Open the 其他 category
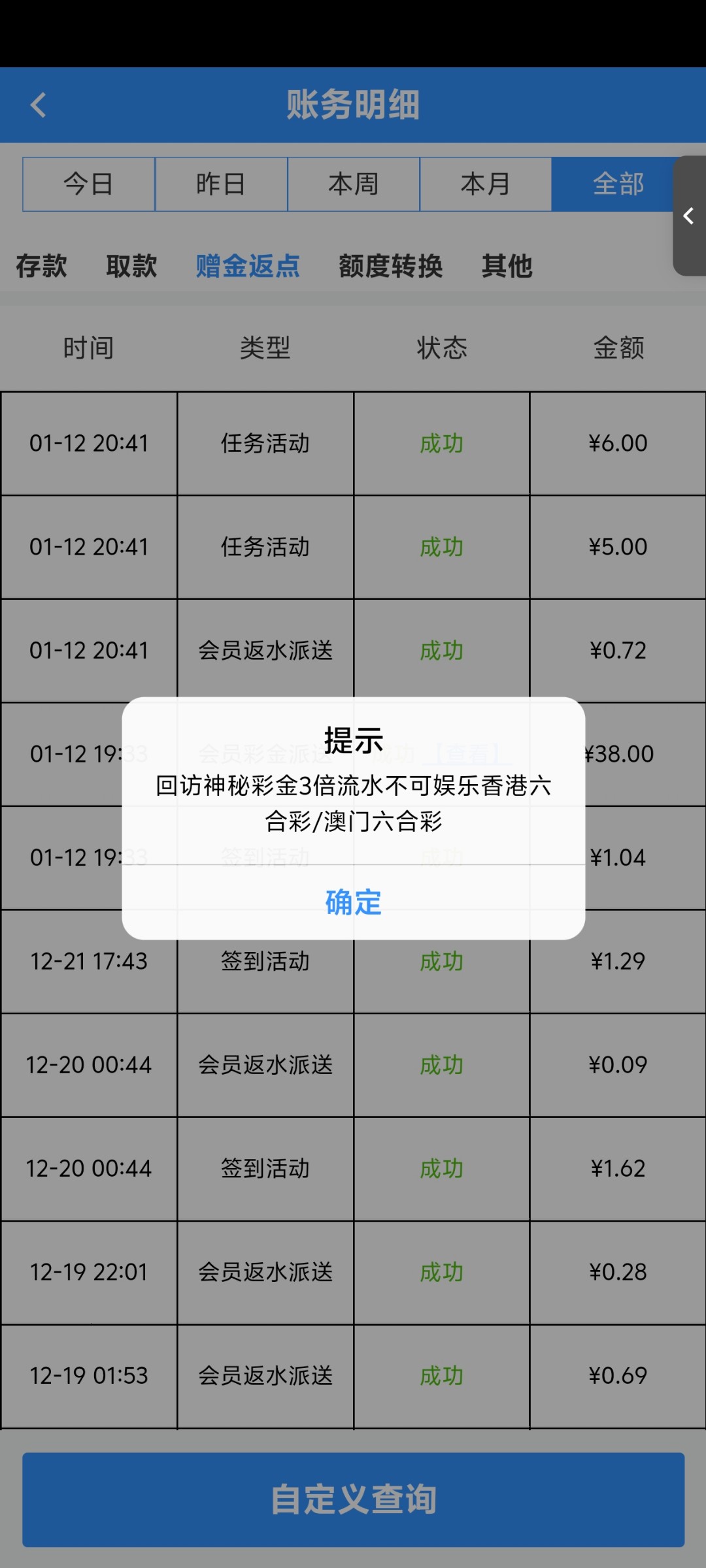The image size is (706, 1568). (x=507, y=267)
